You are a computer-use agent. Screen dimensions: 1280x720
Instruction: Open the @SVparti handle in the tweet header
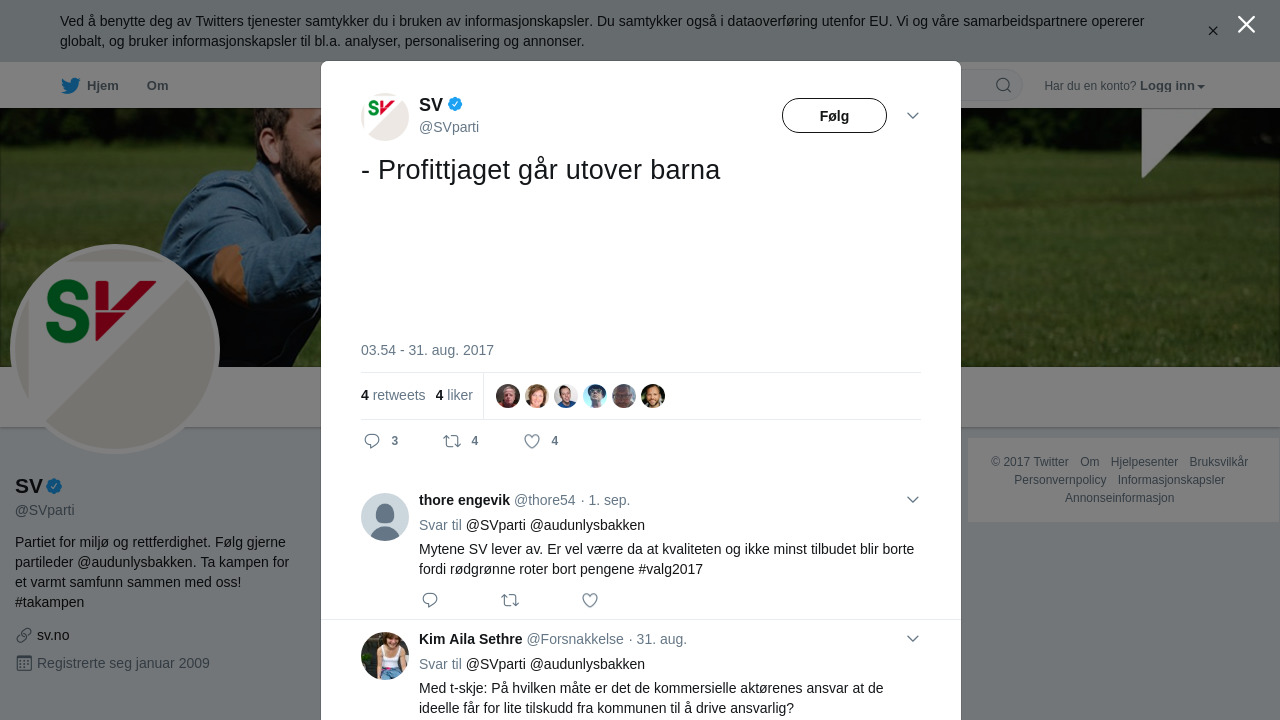[x=449, y=127]
